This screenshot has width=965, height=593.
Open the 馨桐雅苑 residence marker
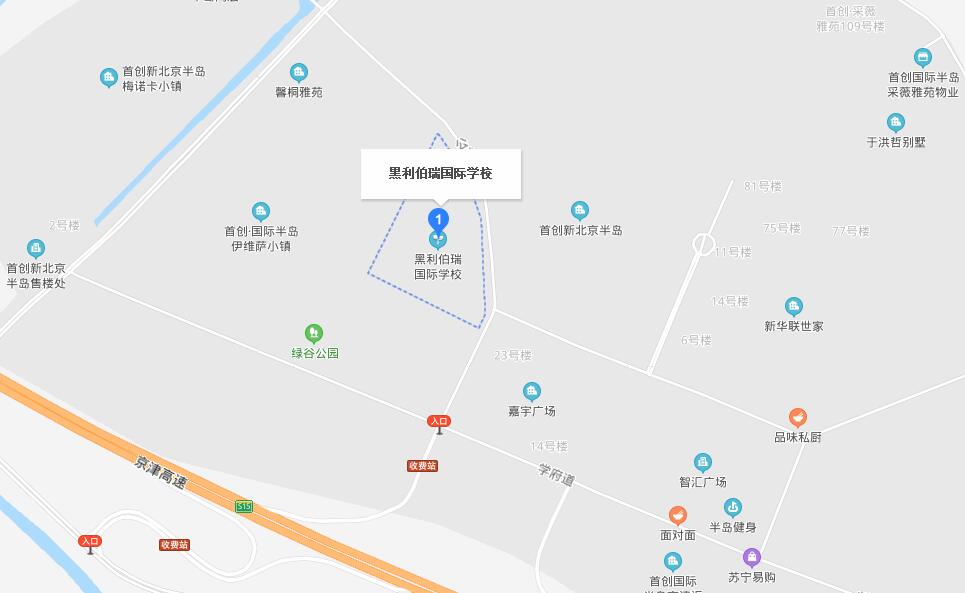point(298,72)
